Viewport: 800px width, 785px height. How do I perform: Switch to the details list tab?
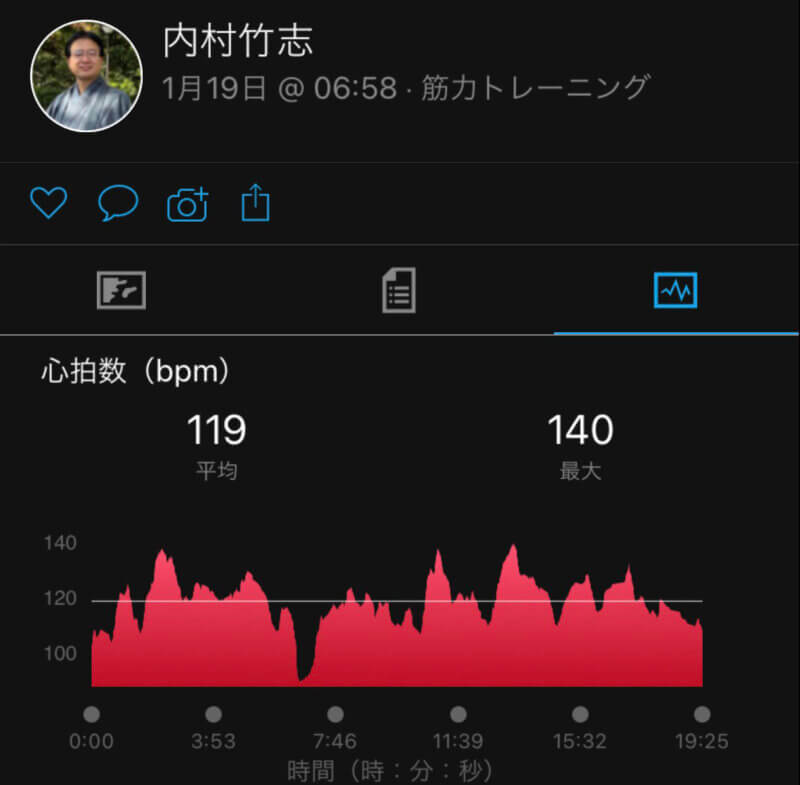coord(399,291)
